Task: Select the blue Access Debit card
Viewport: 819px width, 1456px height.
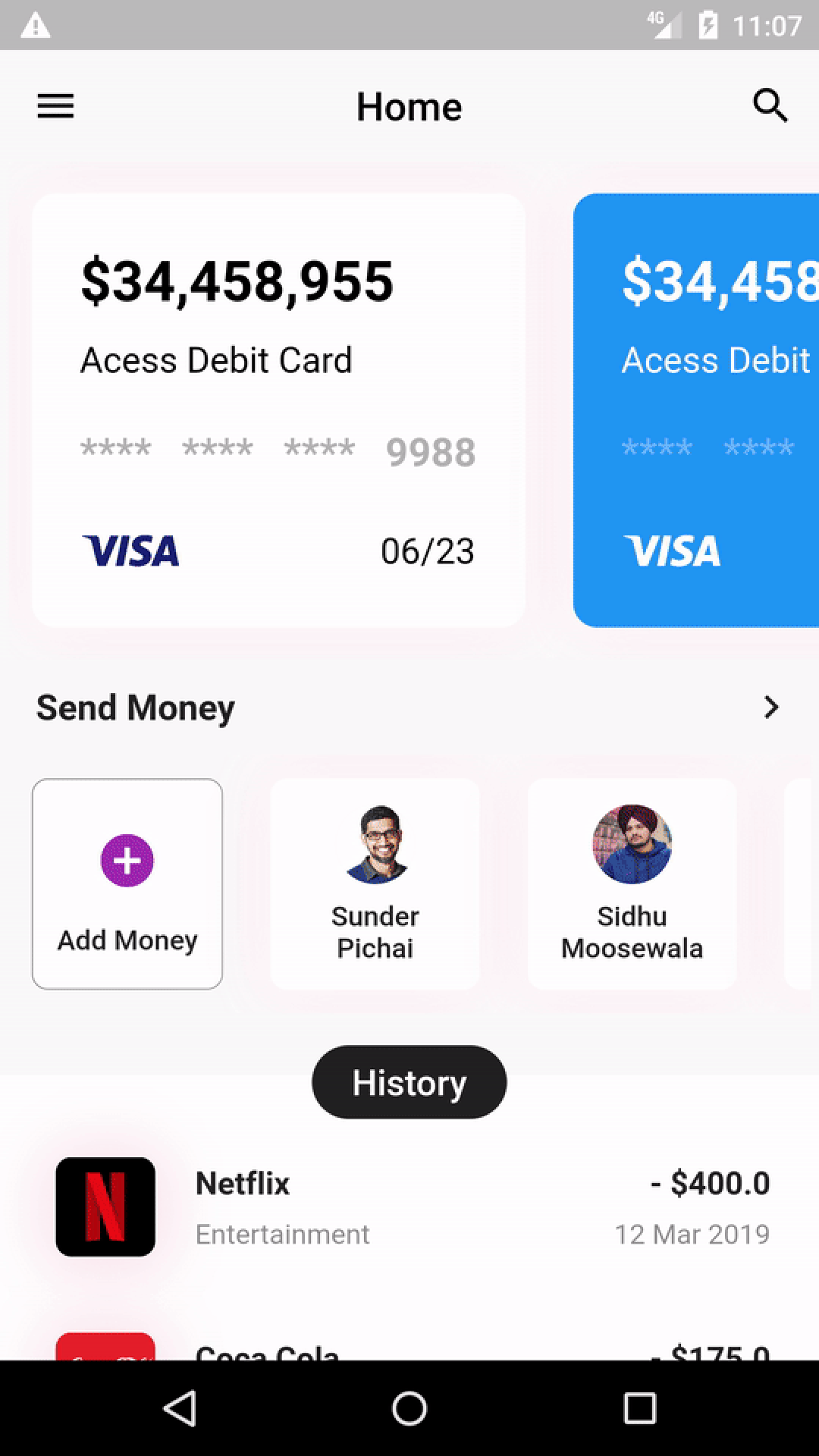Action: click(696, 410)
